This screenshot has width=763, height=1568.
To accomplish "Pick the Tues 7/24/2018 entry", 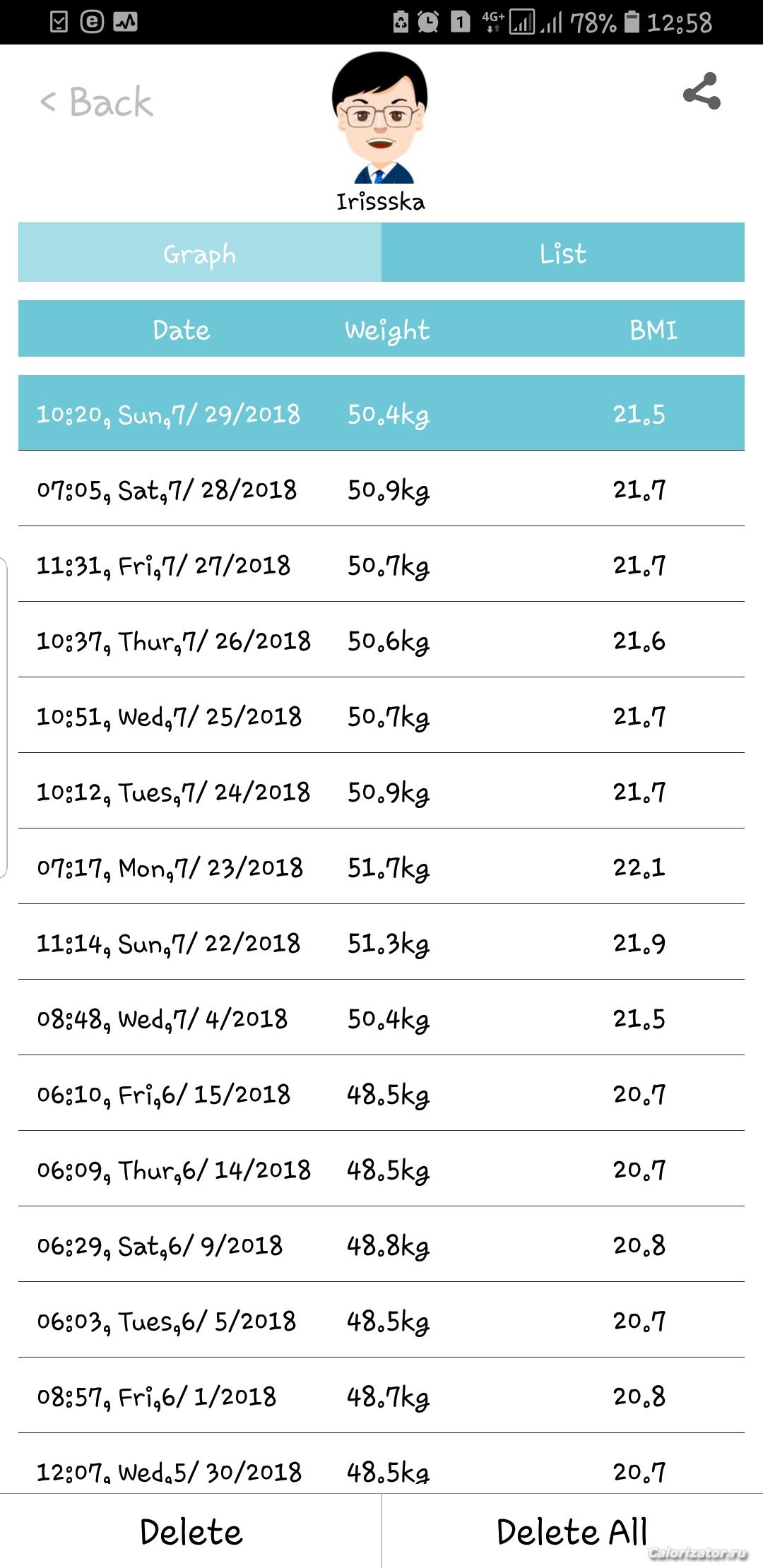I will pyautogui.click(x=381, y=791).
